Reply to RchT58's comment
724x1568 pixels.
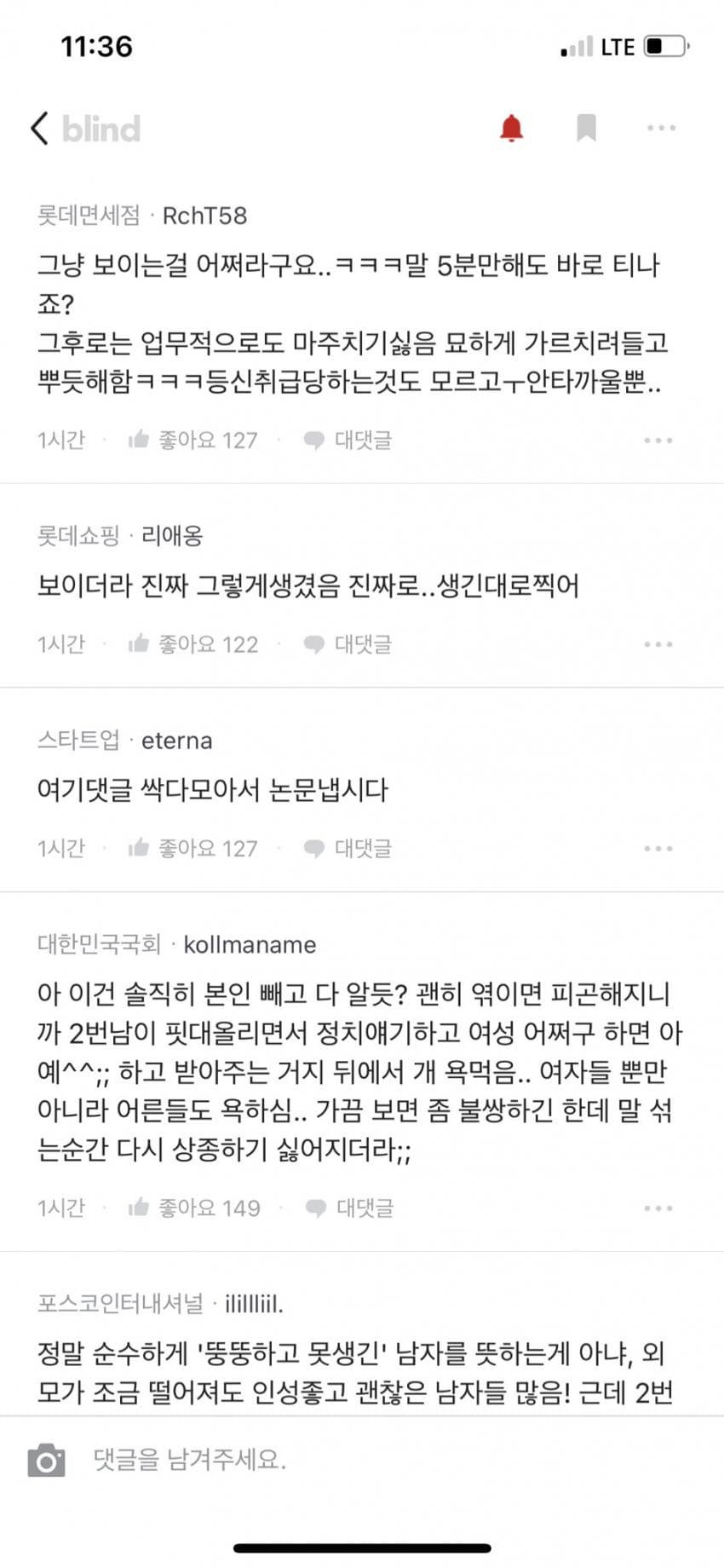(x=348, y=440)
